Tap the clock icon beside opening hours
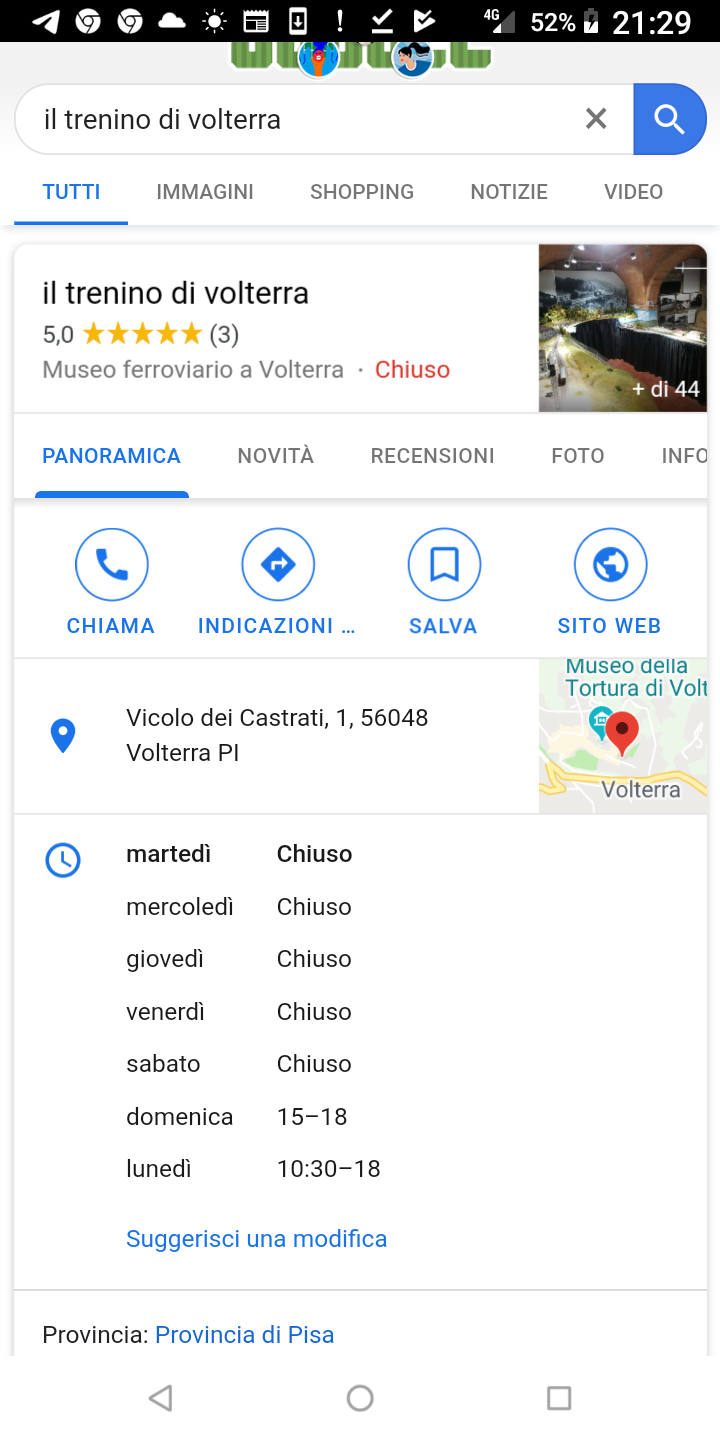The height and width of the screenshot is (1440, 720). click(63, 860)
